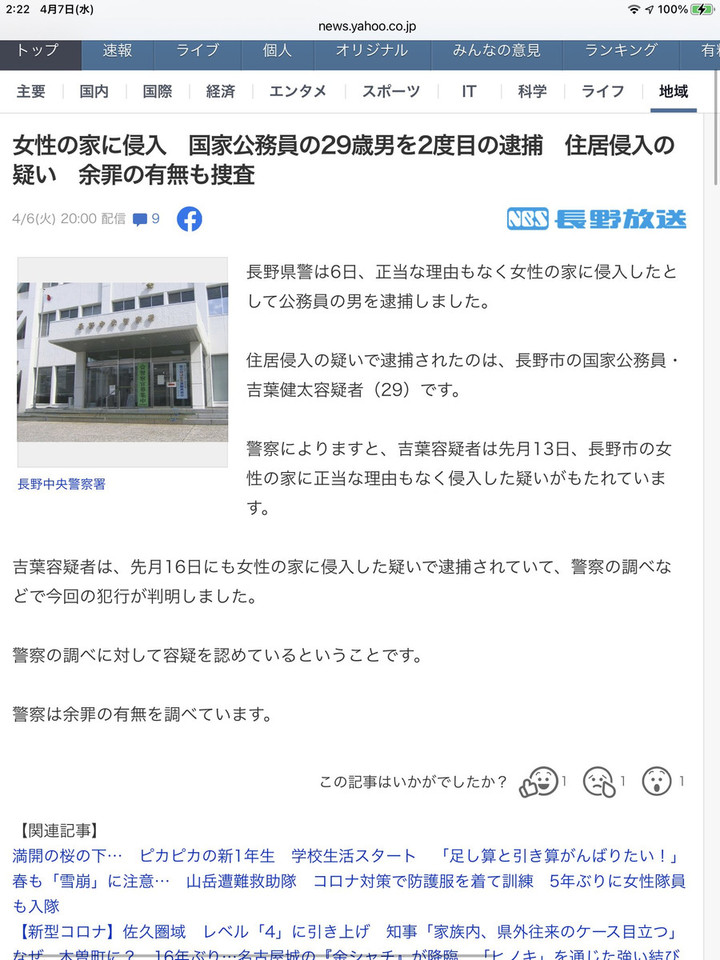Select the 経済 category
The width and height of the screenshot is (720, 960).
point(220,91)
